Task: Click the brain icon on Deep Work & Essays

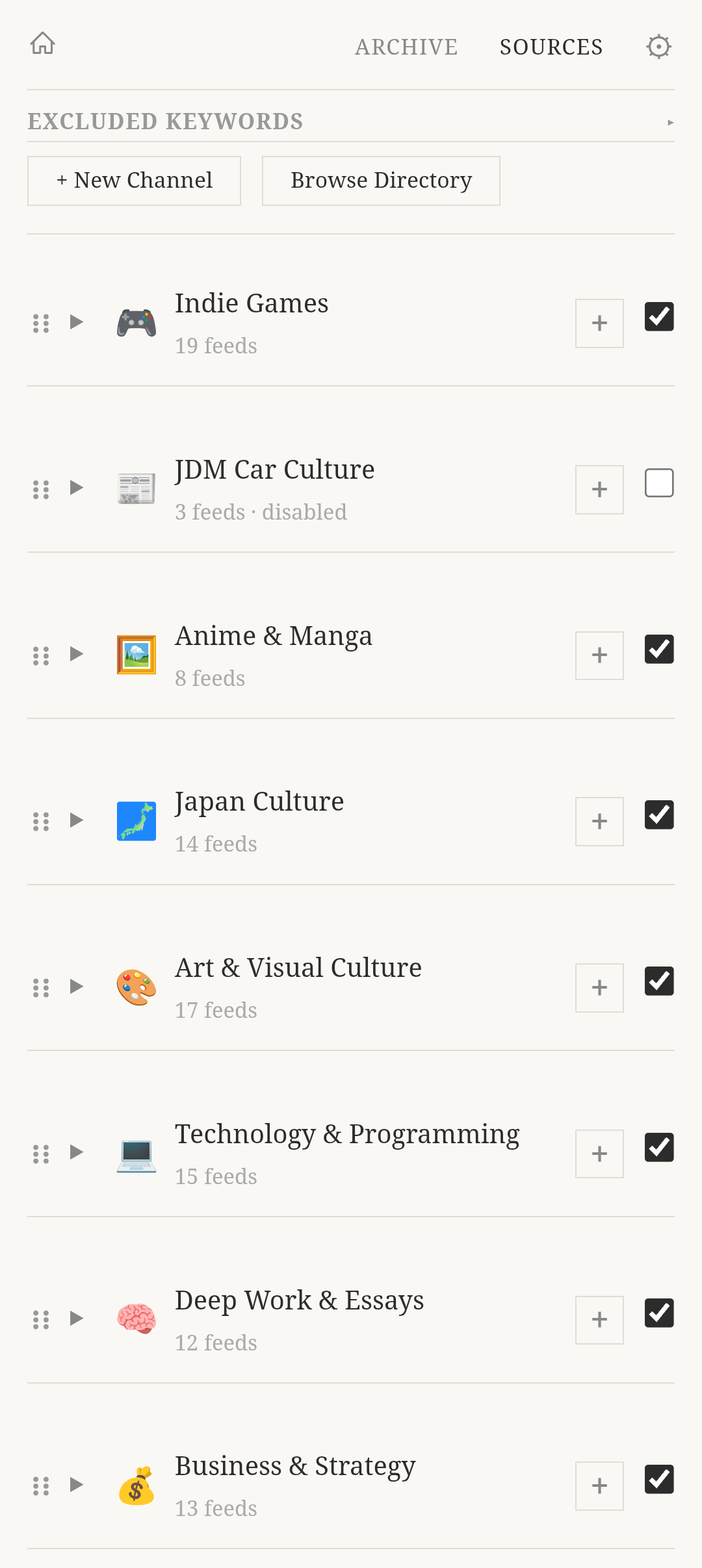Action: click(x=135, y=1319)
